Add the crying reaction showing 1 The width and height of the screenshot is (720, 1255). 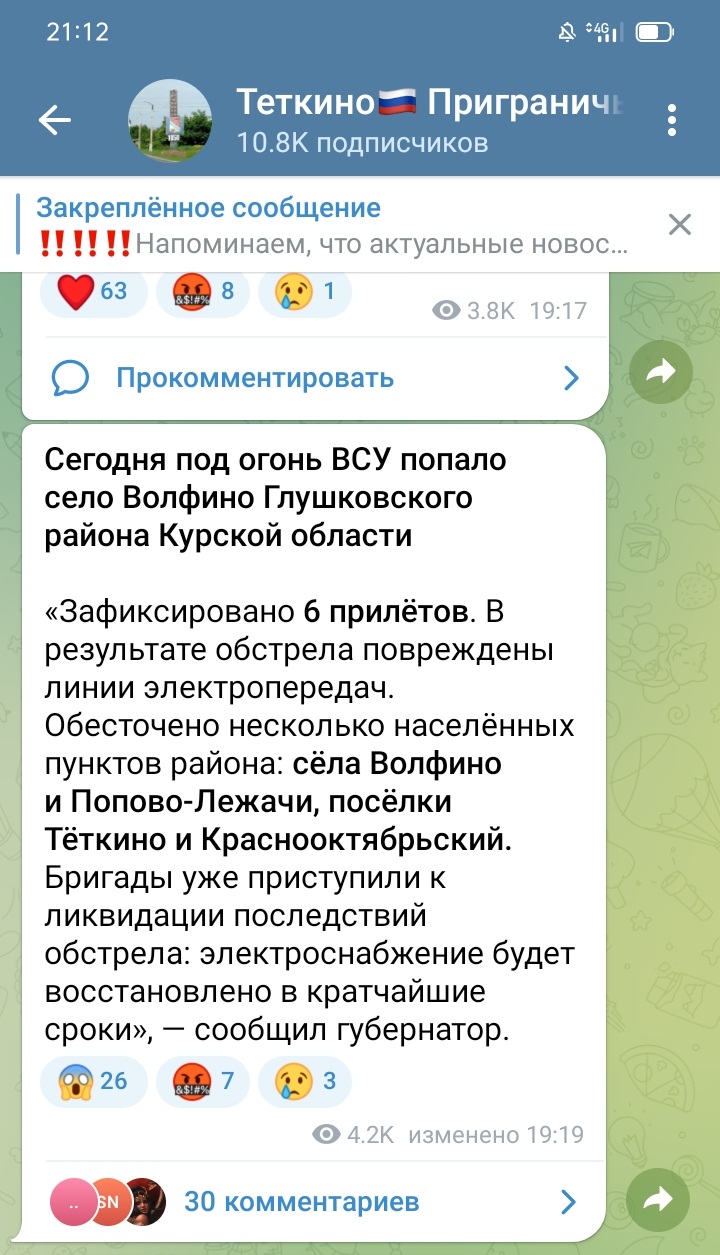304,291
